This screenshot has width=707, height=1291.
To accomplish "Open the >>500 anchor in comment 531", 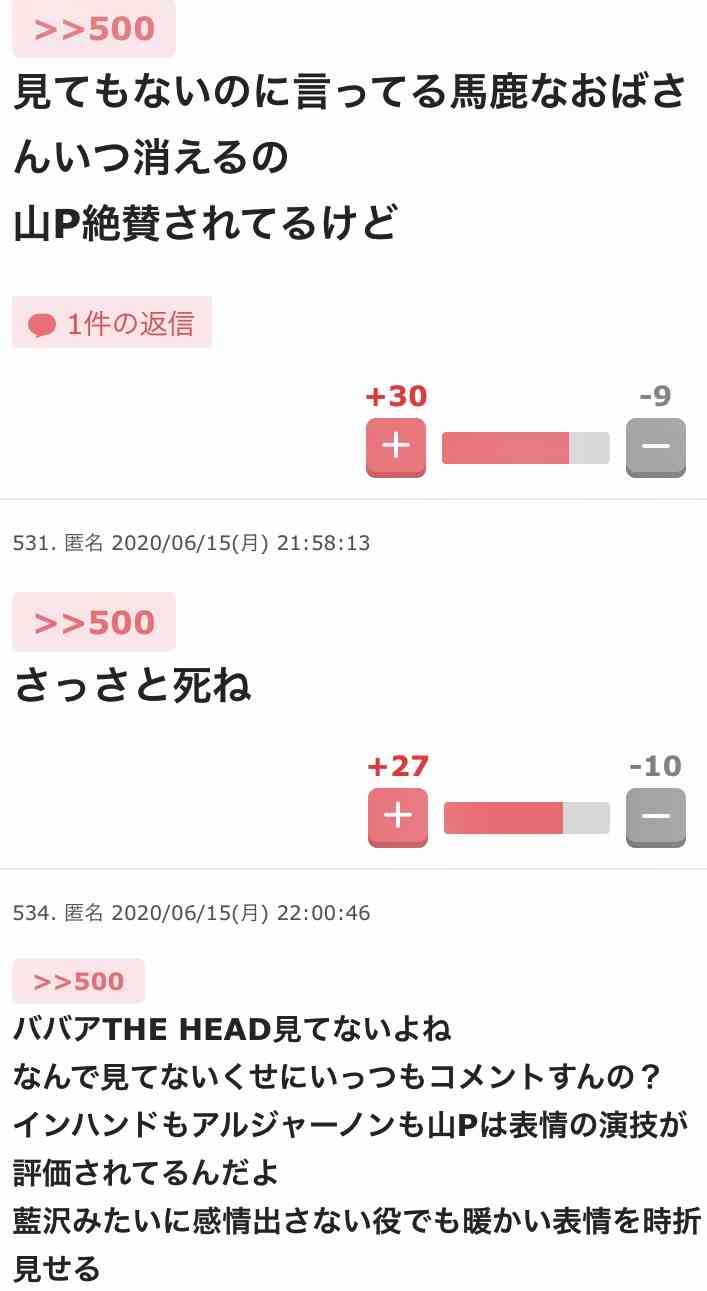I will coord(94,622).
